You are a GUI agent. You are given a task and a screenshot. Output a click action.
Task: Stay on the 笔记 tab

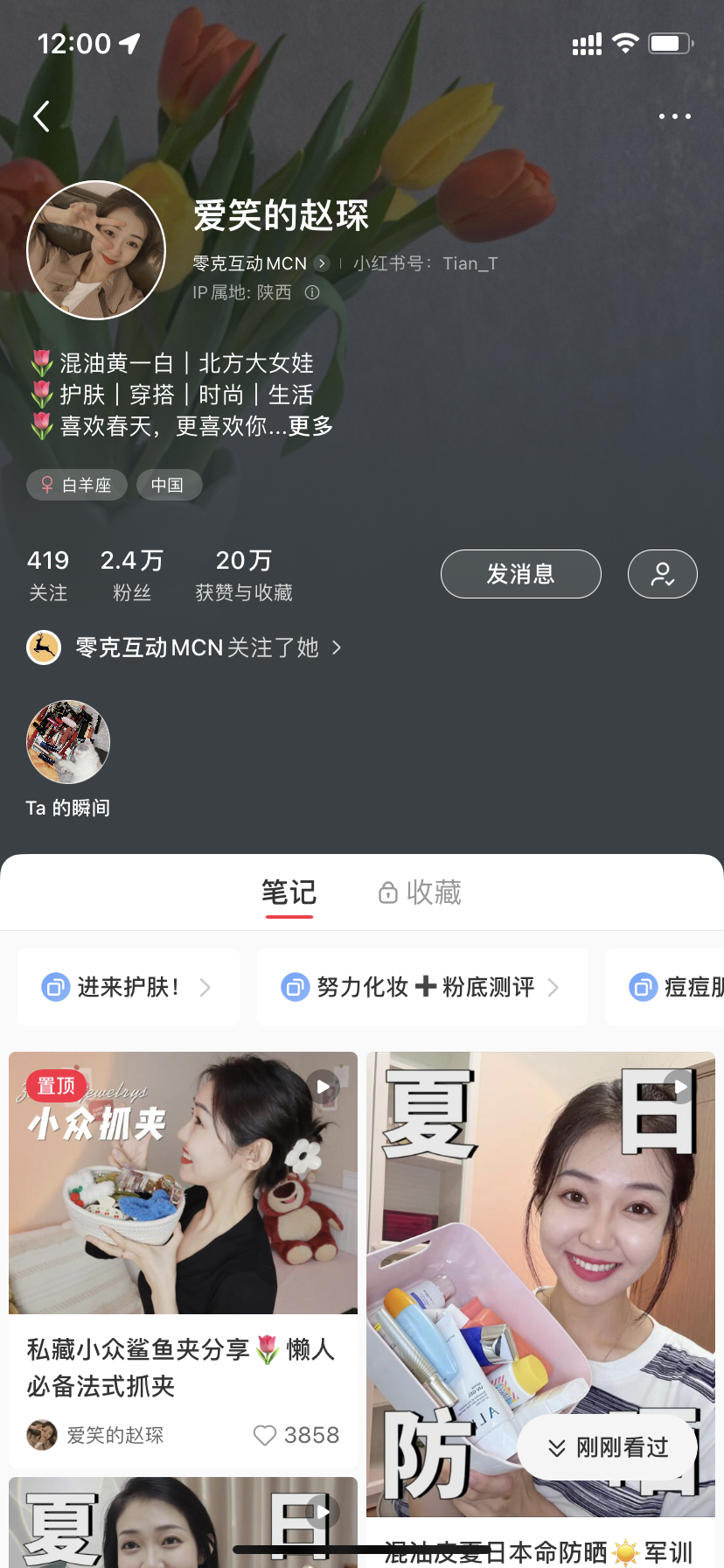289,892
